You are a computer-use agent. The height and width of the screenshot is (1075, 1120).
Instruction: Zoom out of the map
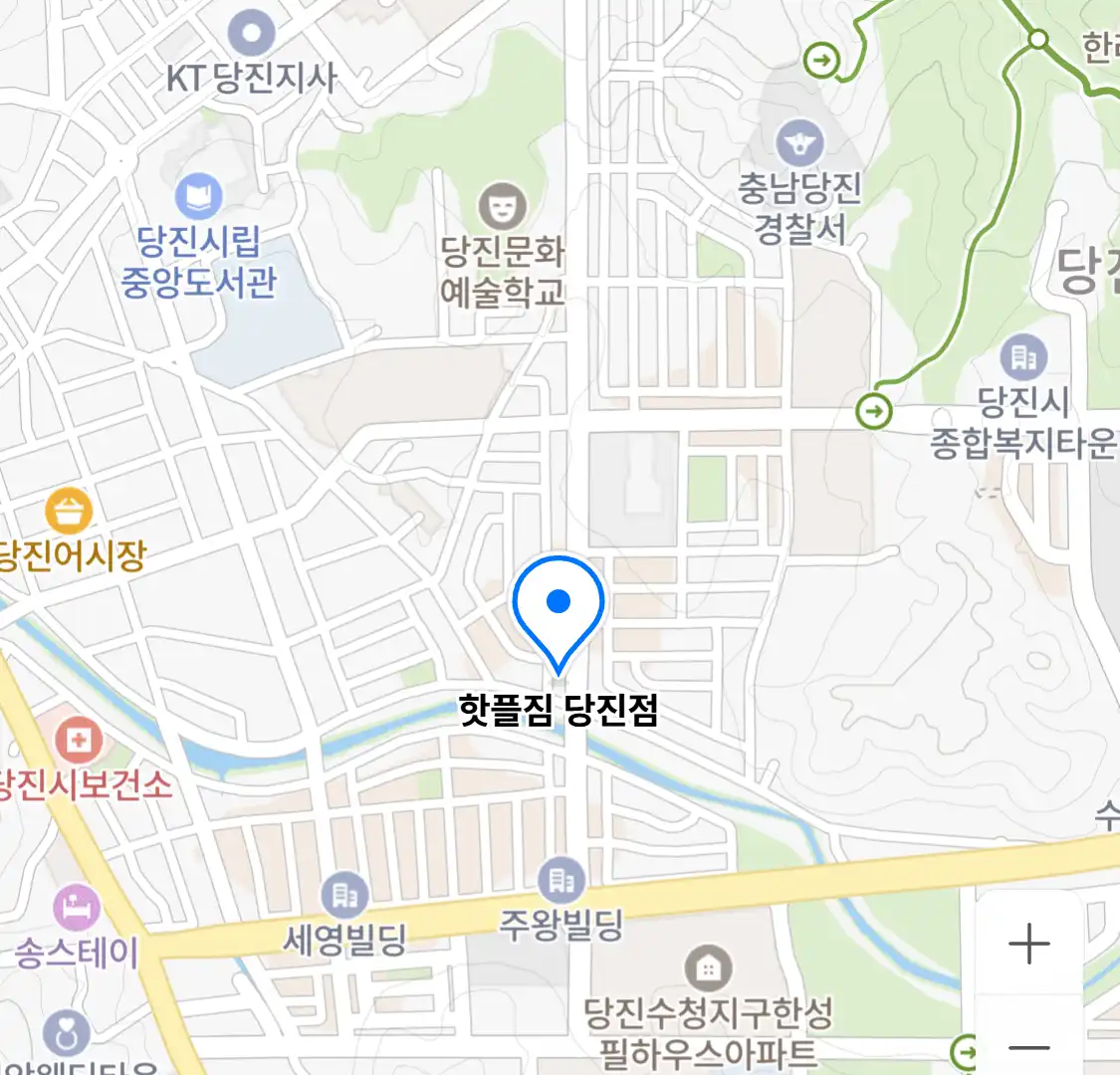pos(1028,1045)
